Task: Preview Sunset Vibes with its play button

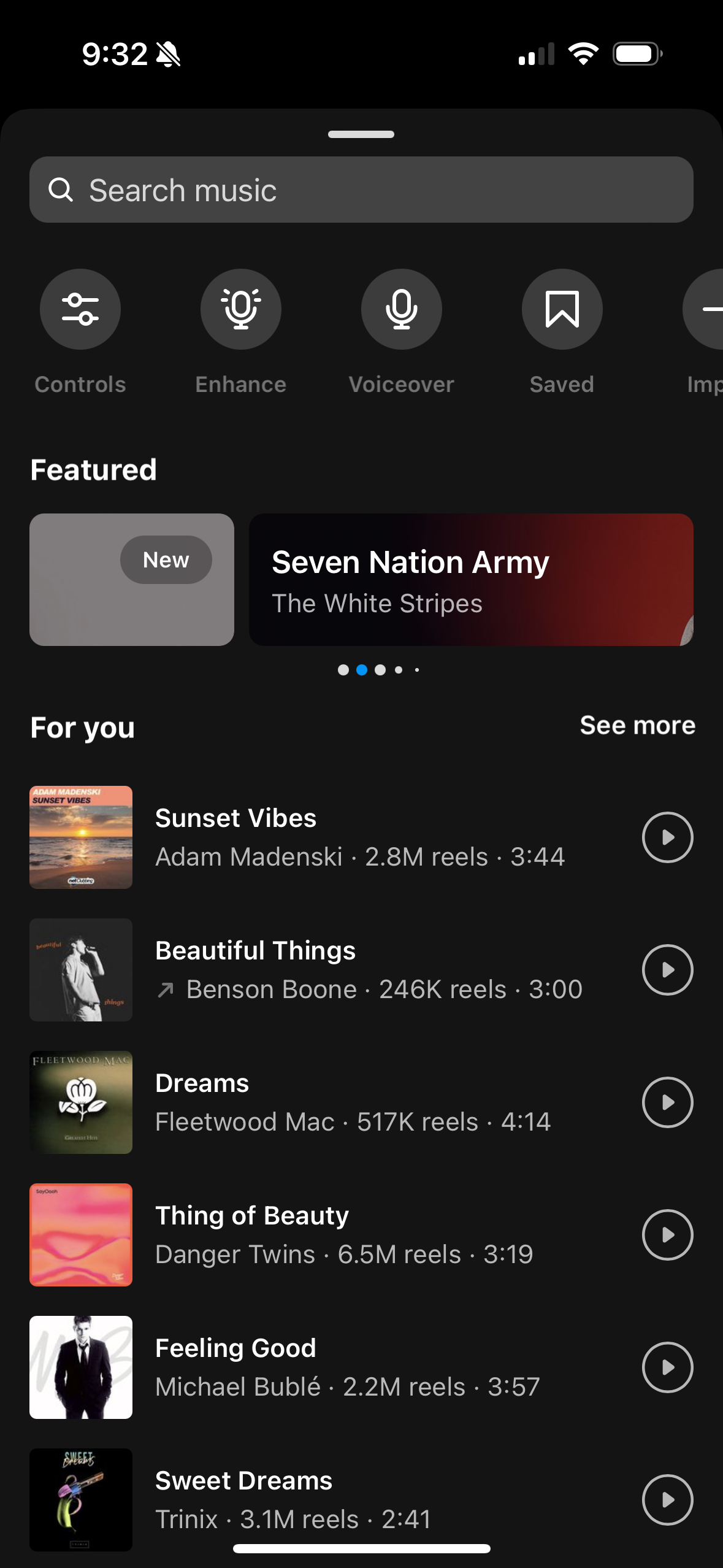Action: click(667, 837)
